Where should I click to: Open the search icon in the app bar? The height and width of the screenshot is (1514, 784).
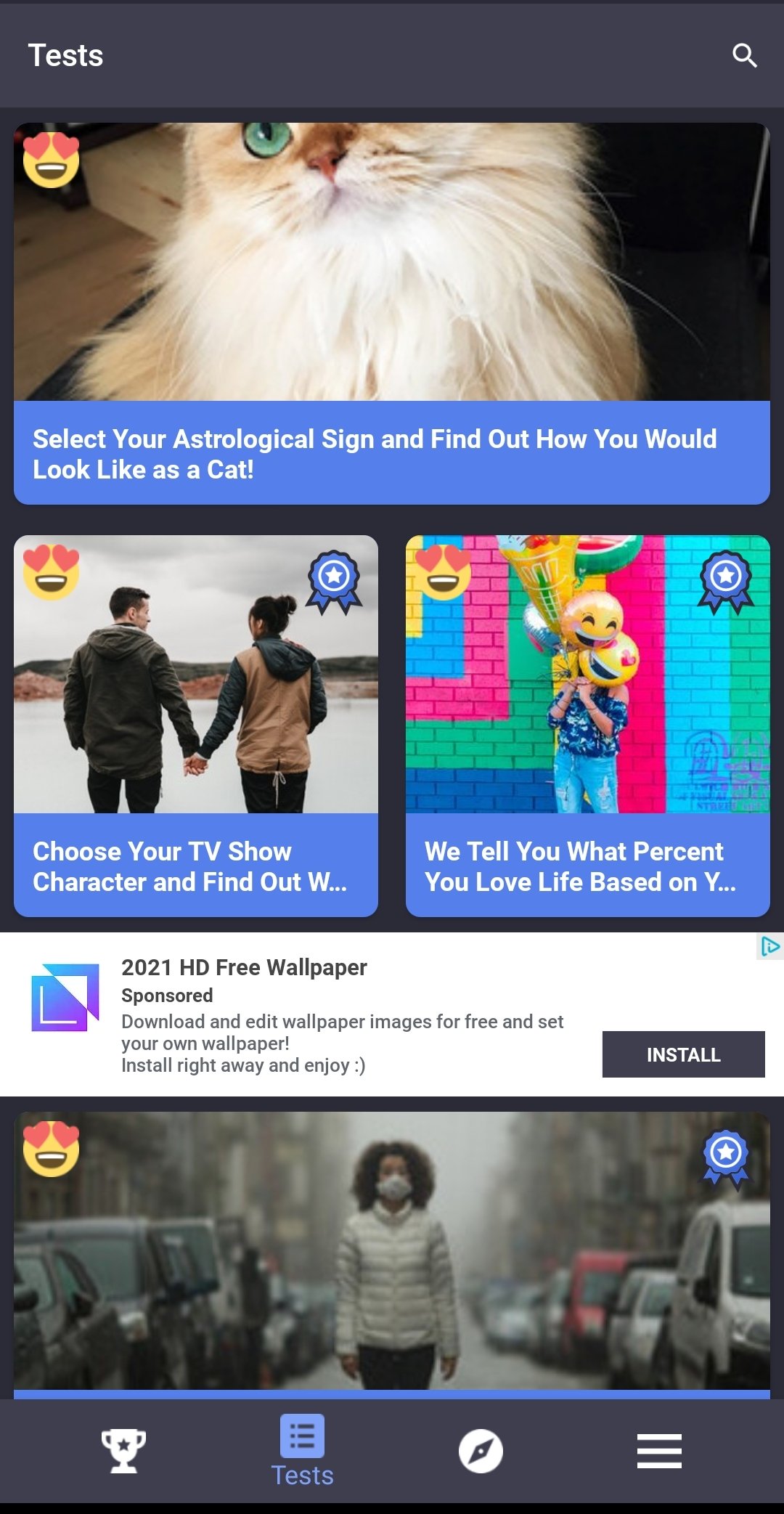tap(744, 55)
